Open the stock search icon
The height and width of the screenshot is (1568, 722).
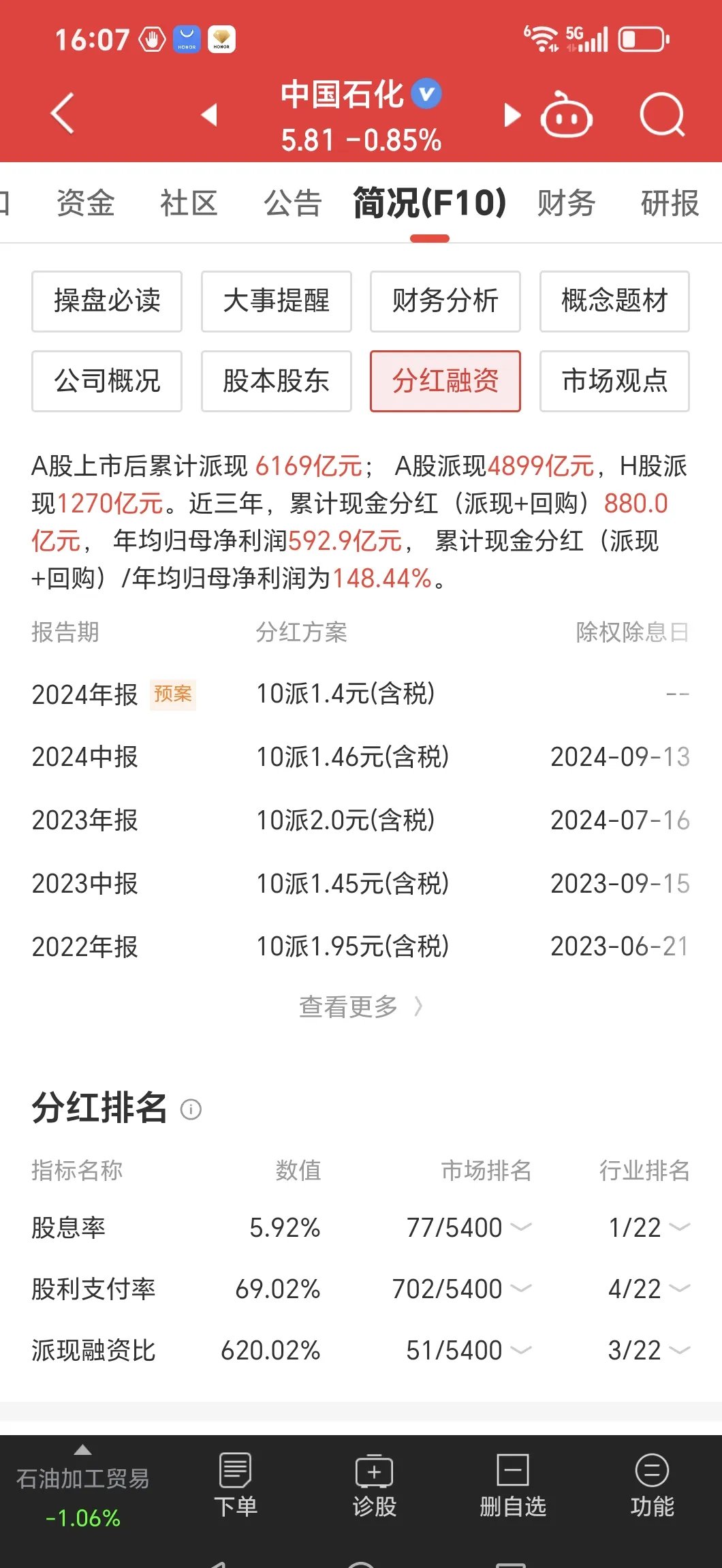coord(662,114)
